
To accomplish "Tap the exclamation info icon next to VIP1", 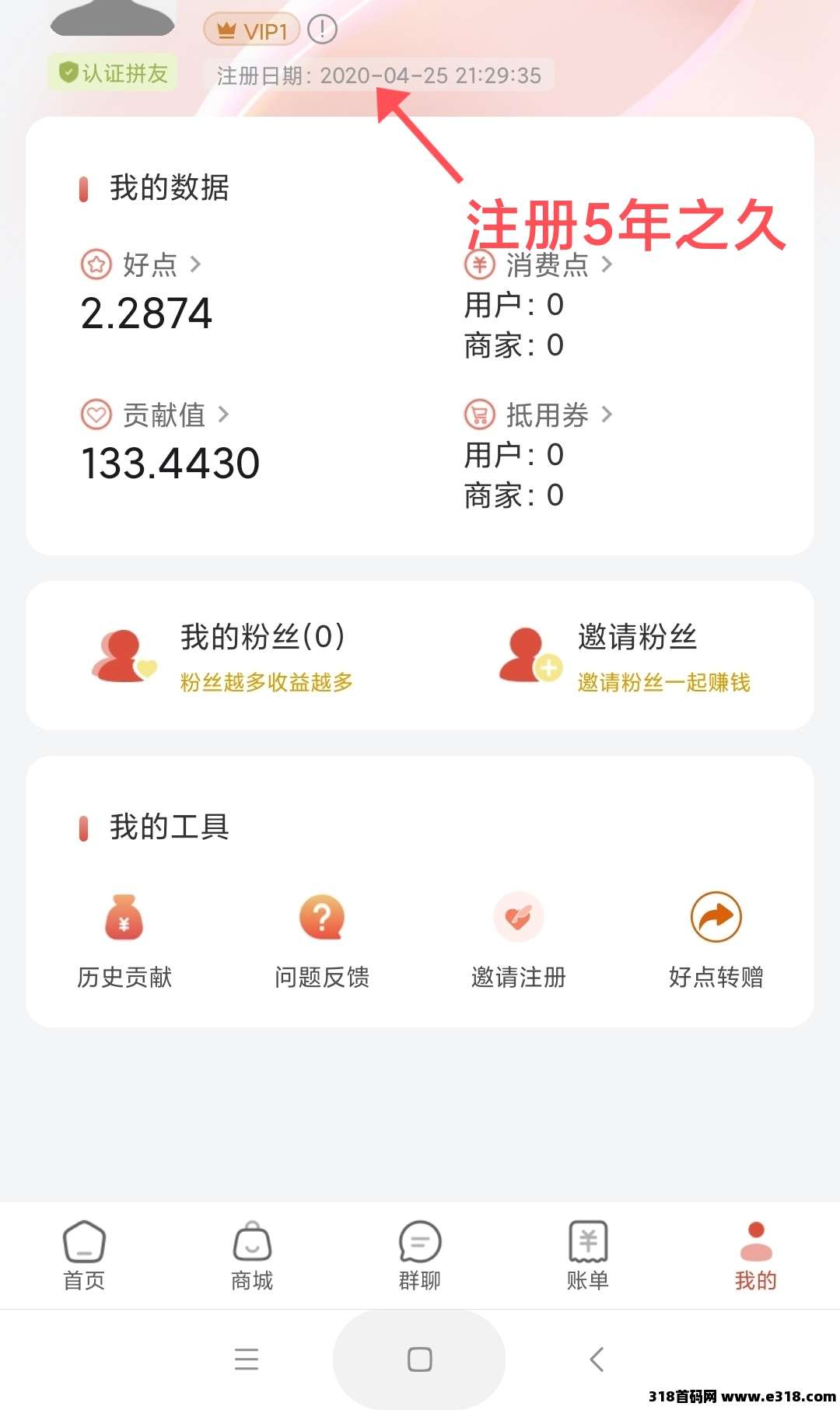I will click(x=321, y=30).
